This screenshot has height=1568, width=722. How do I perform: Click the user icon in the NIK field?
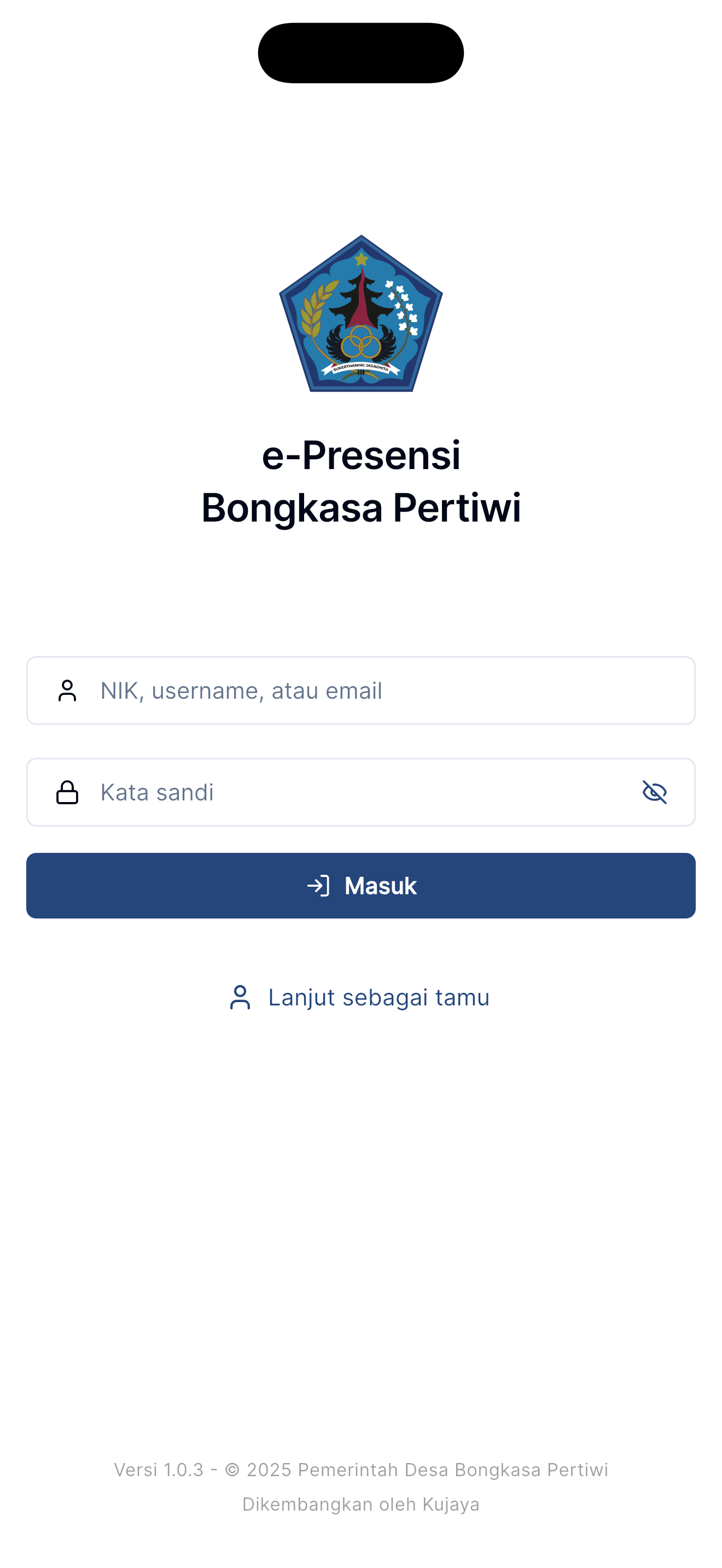click(x=68, y=691)
